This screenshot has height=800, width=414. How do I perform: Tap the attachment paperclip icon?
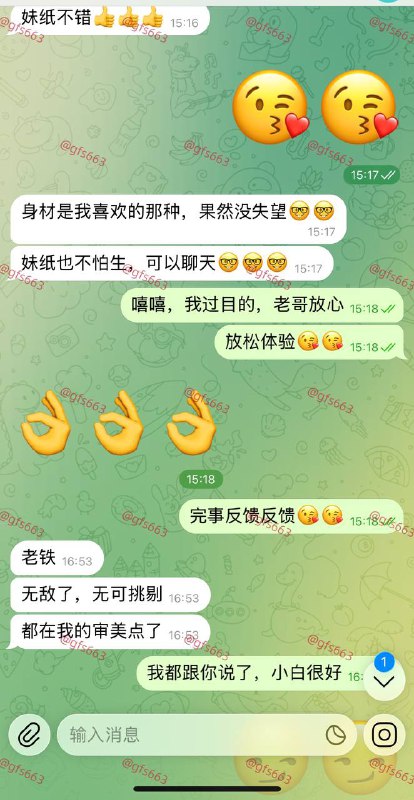(x=29, y=735)
